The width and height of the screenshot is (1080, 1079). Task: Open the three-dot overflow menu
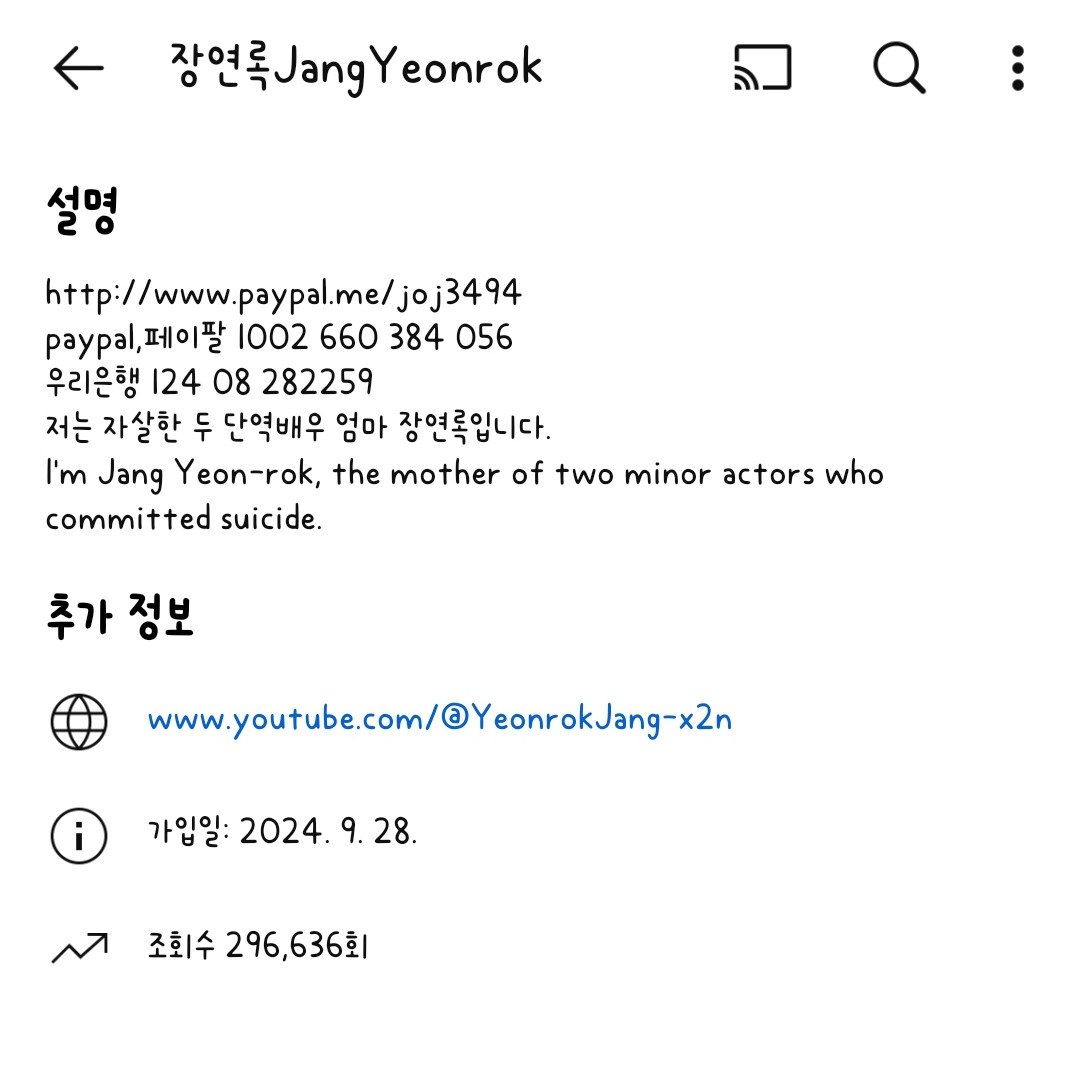pyautogui.click(x=1017, y=68)
